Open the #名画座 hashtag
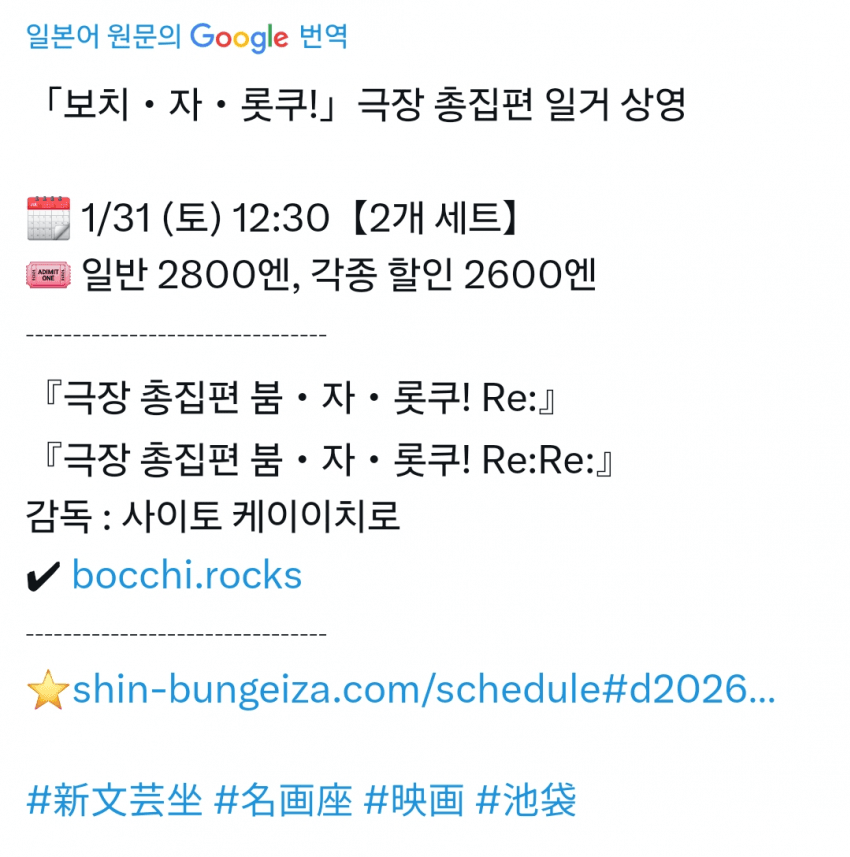 point(283,801)
